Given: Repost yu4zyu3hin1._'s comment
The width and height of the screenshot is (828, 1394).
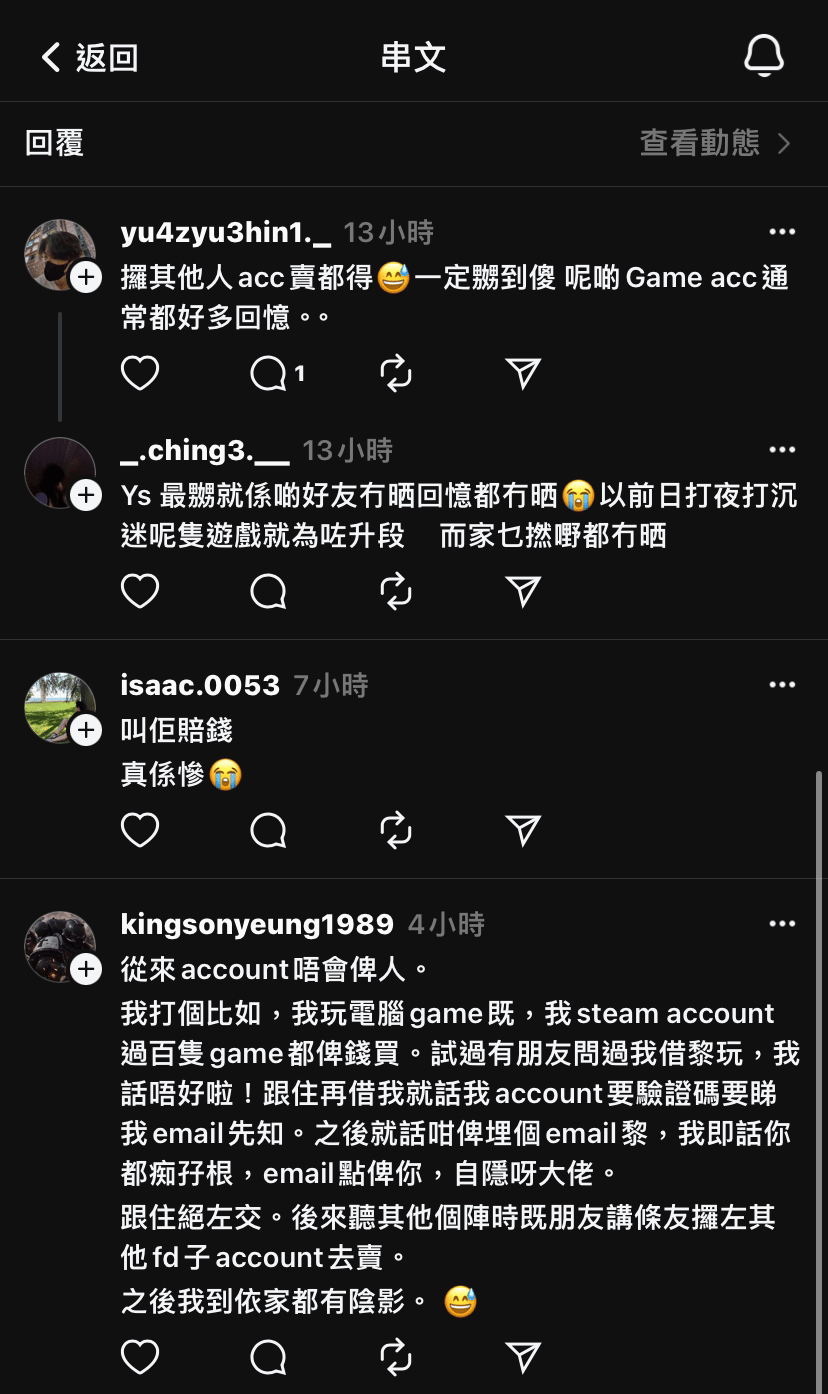Looking at the screenshot, I should (x=395, y=372).
